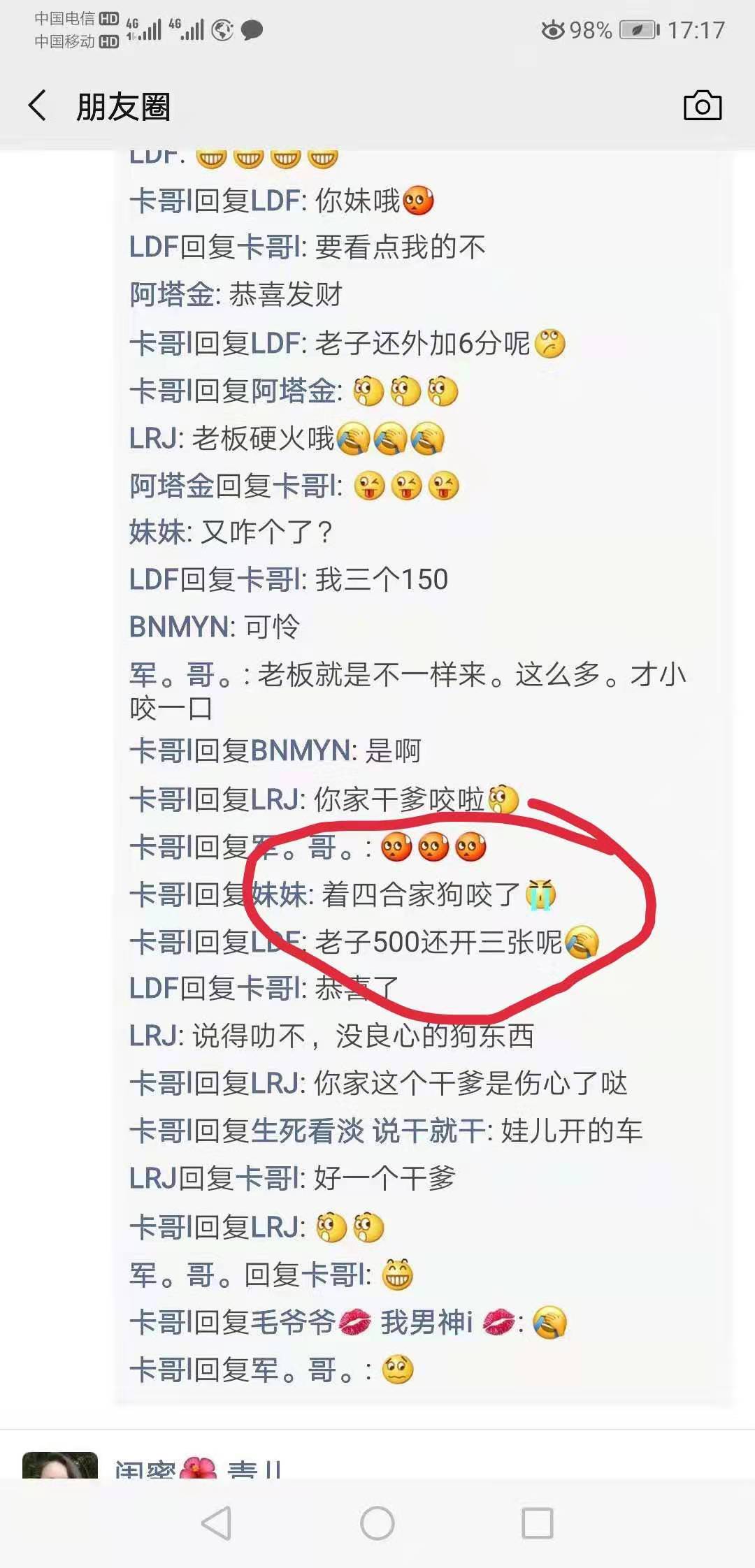Reply to the comment 我三个150

[381, 579]
